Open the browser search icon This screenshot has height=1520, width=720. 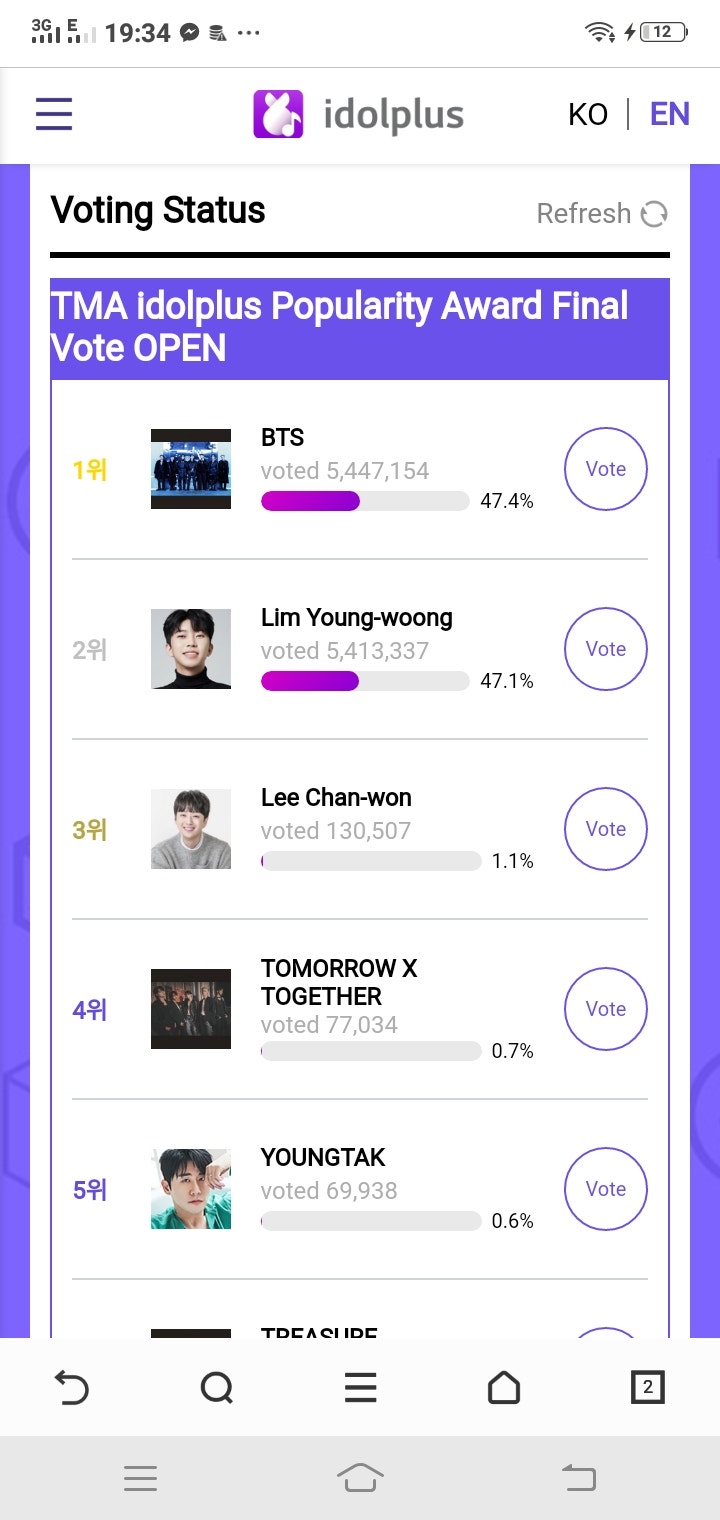click(x=217, y=1388)
